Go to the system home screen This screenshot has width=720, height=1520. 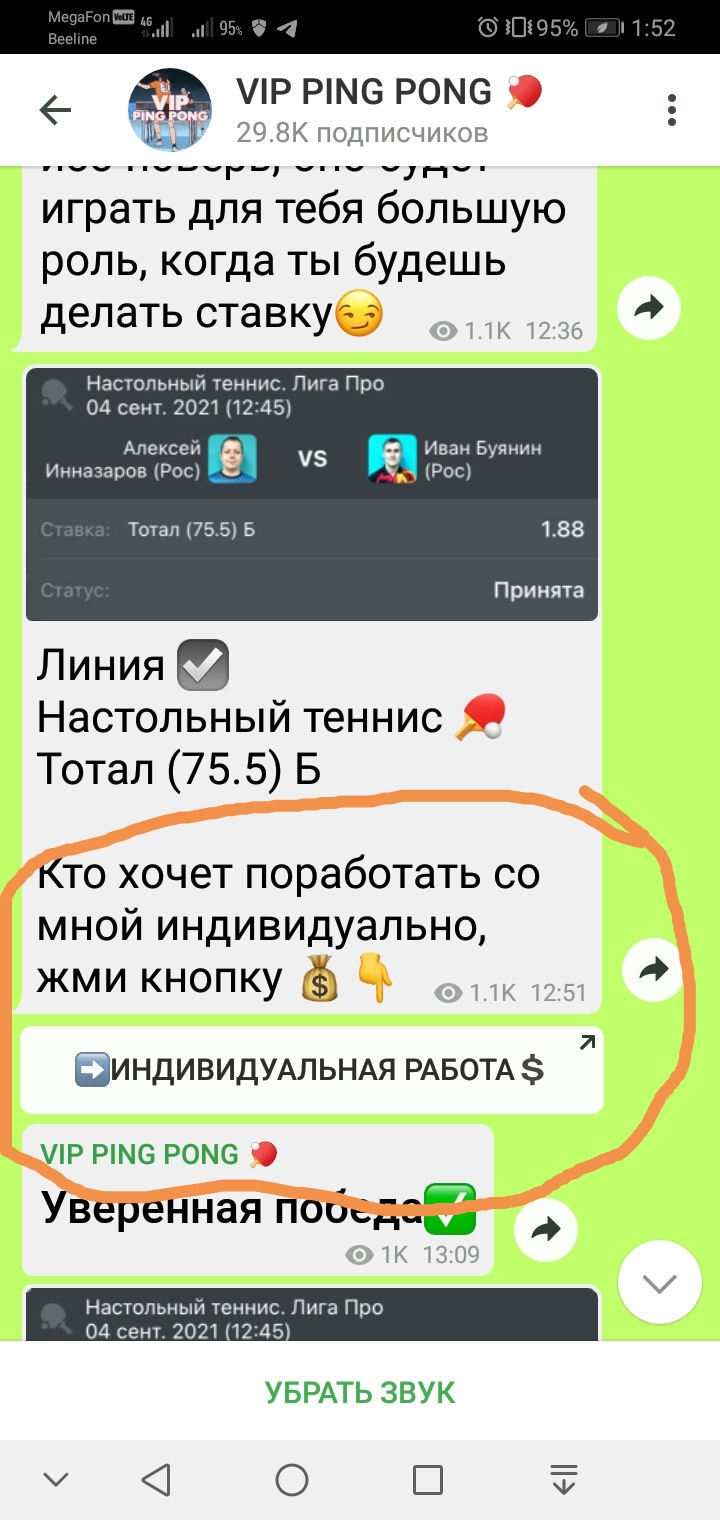pyautogui.click(x=292, y=1480)
